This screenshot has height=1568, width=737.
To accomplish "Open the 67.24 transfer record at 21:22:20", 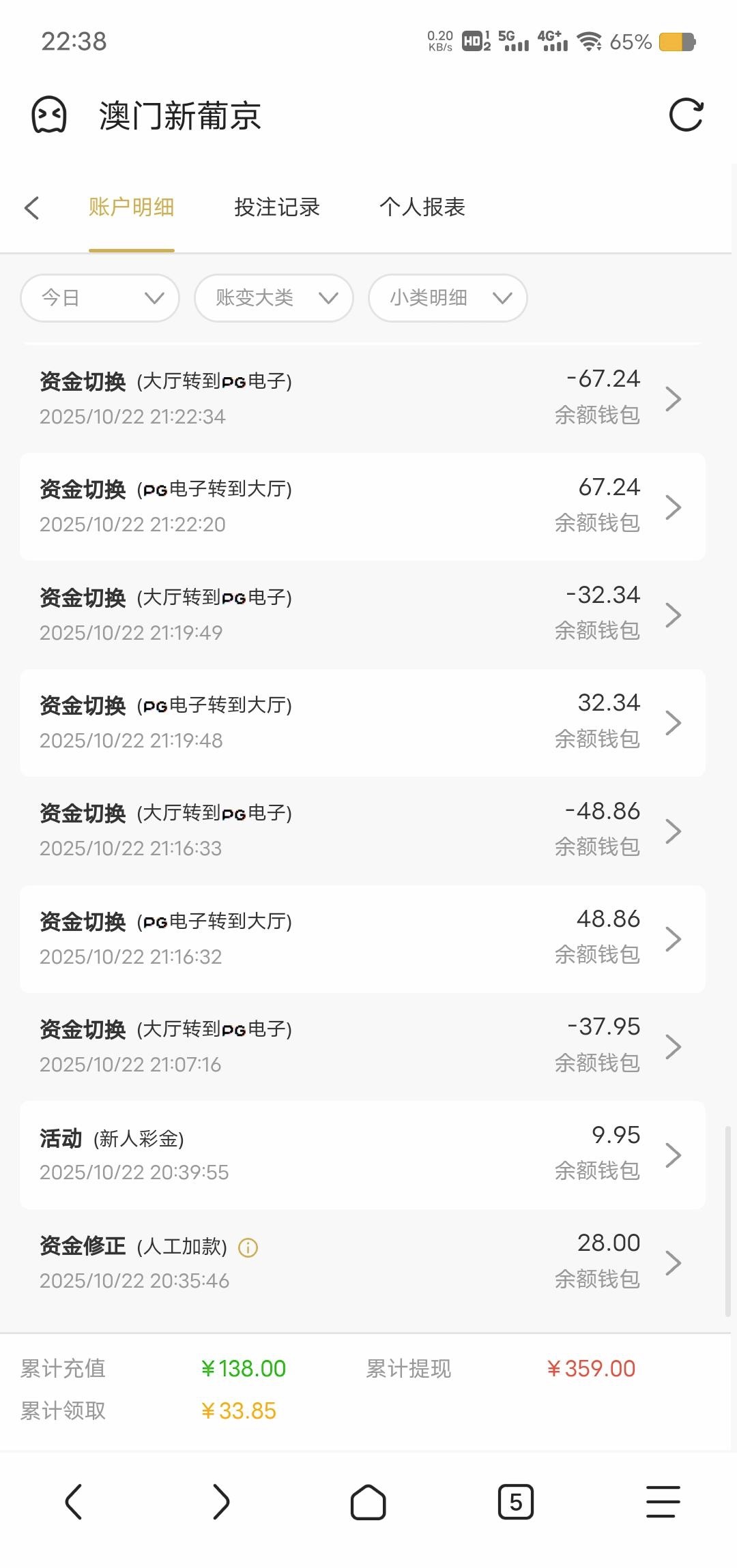I will pos(362,506).
